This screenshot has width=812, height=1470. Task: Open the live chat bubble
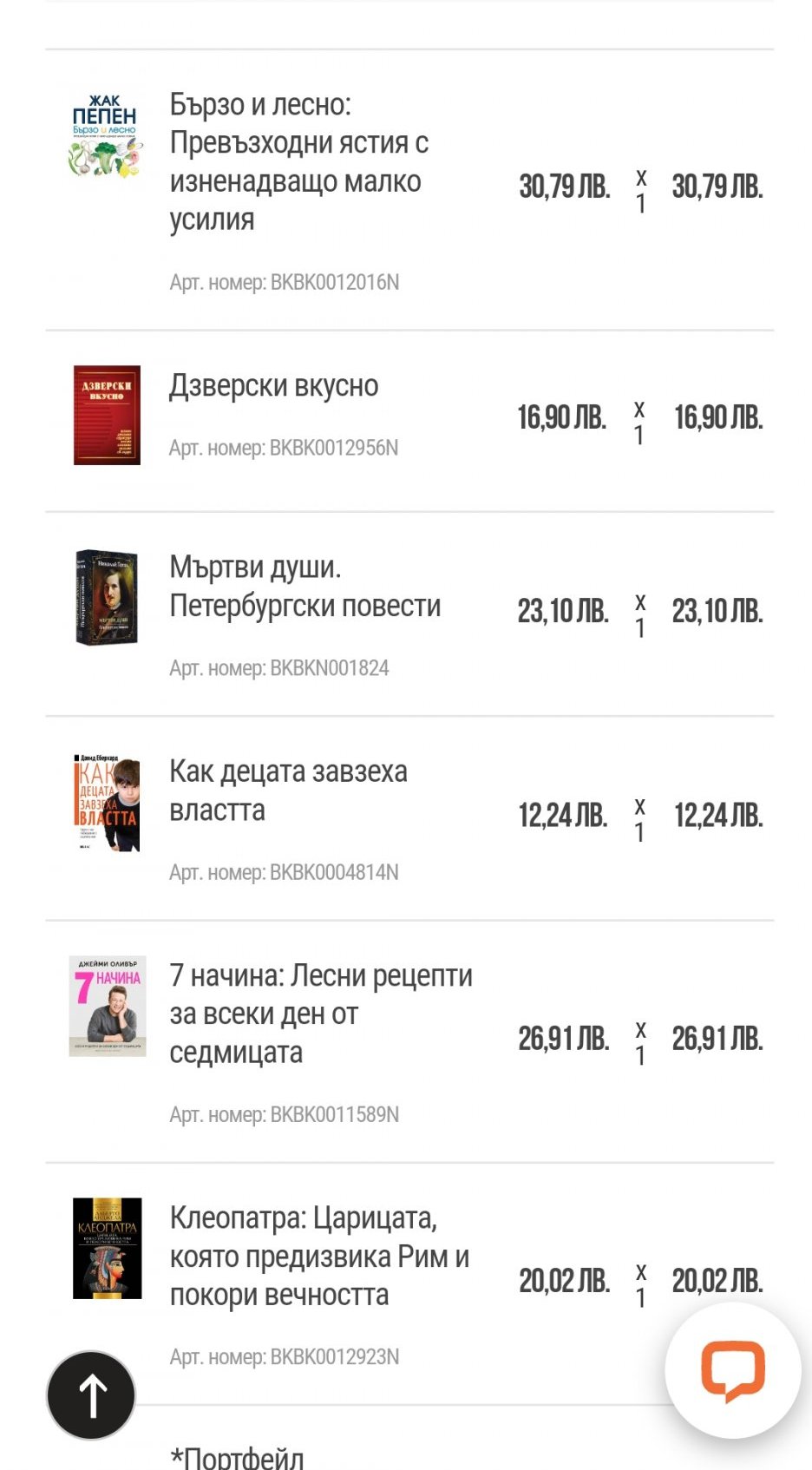coord(732,1371)
